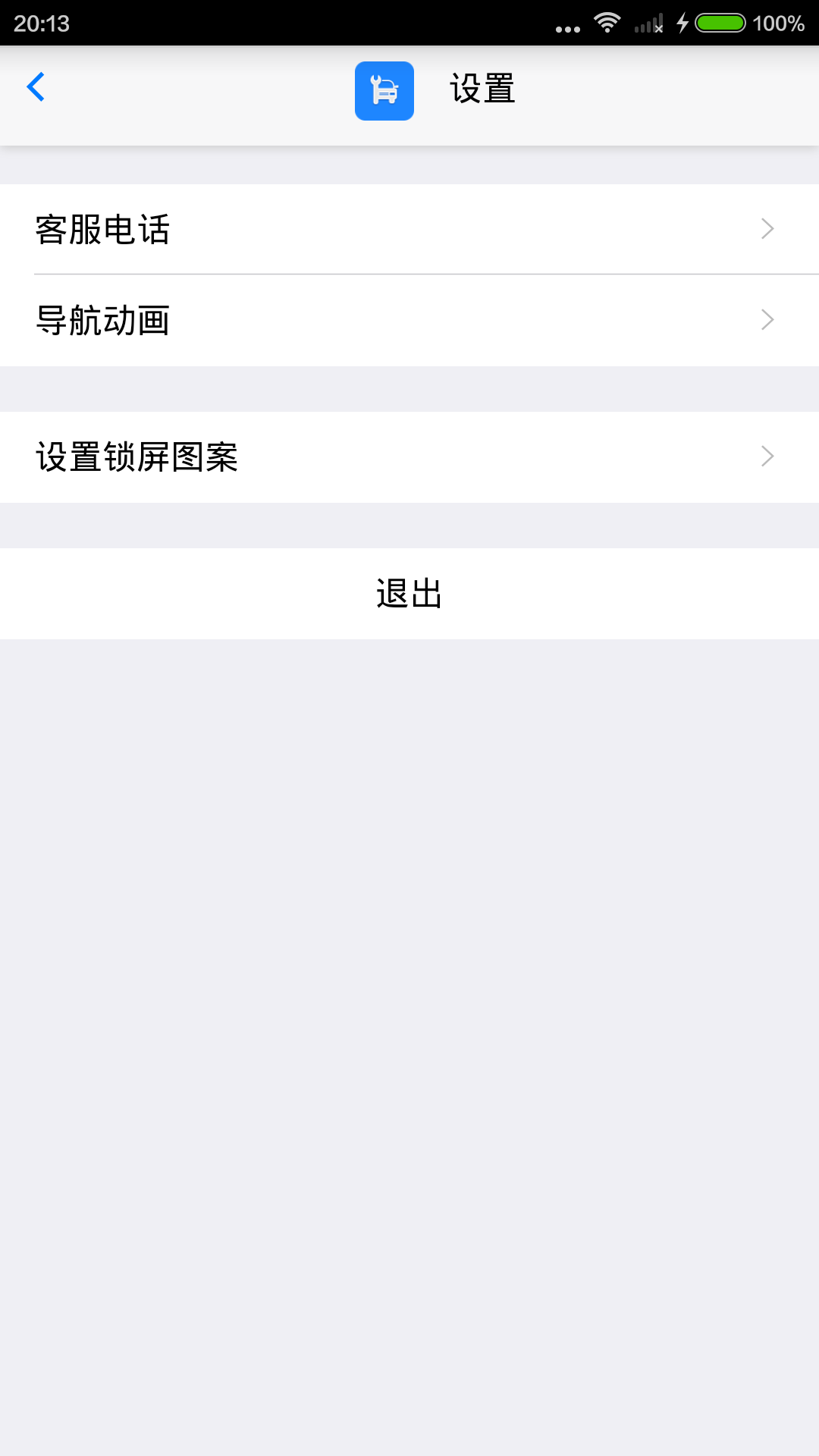The height and width of the screenshot is (1456, 819).
Task: Open the 客服电话 row
Action: [x=409, y=229]
